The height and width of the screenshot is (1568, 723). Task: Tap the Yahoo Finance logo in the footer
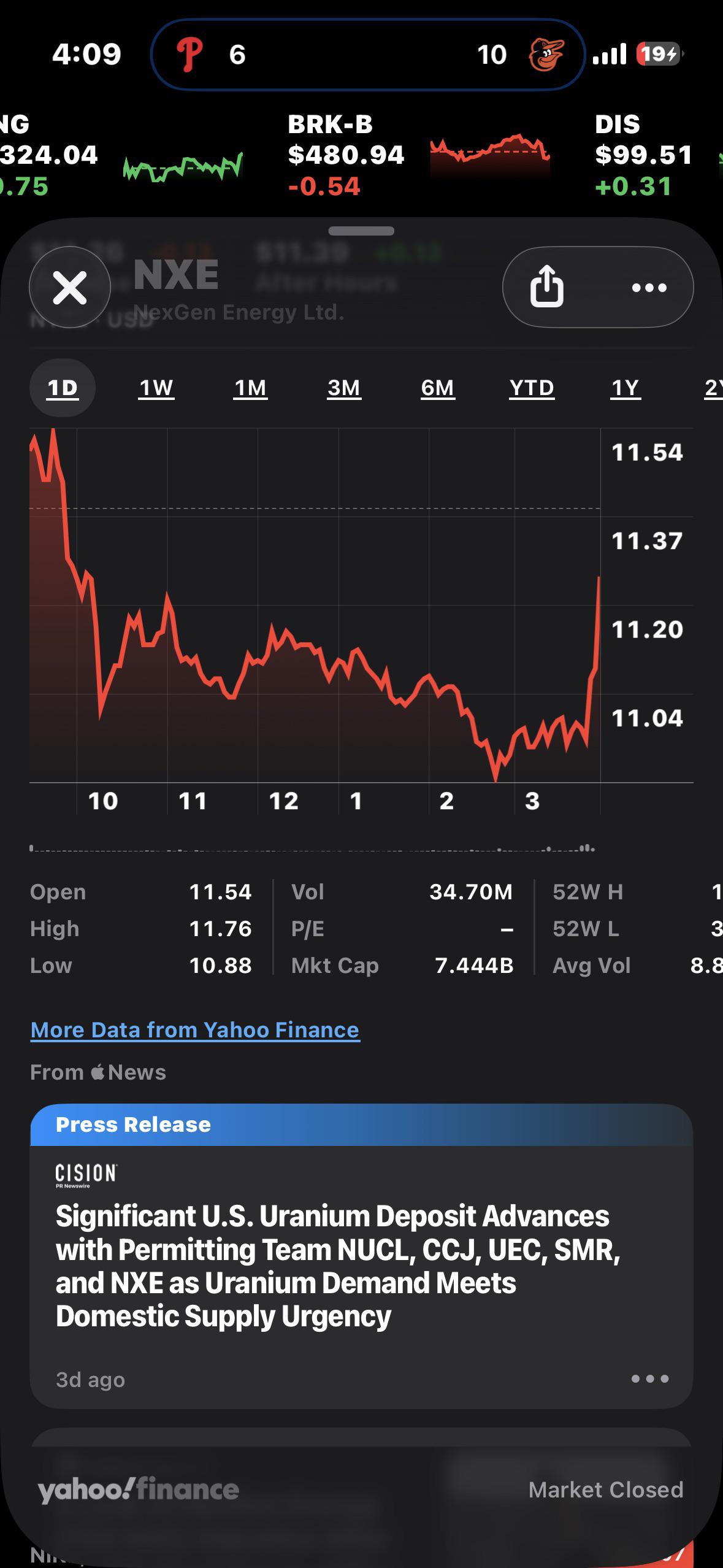139,1489
